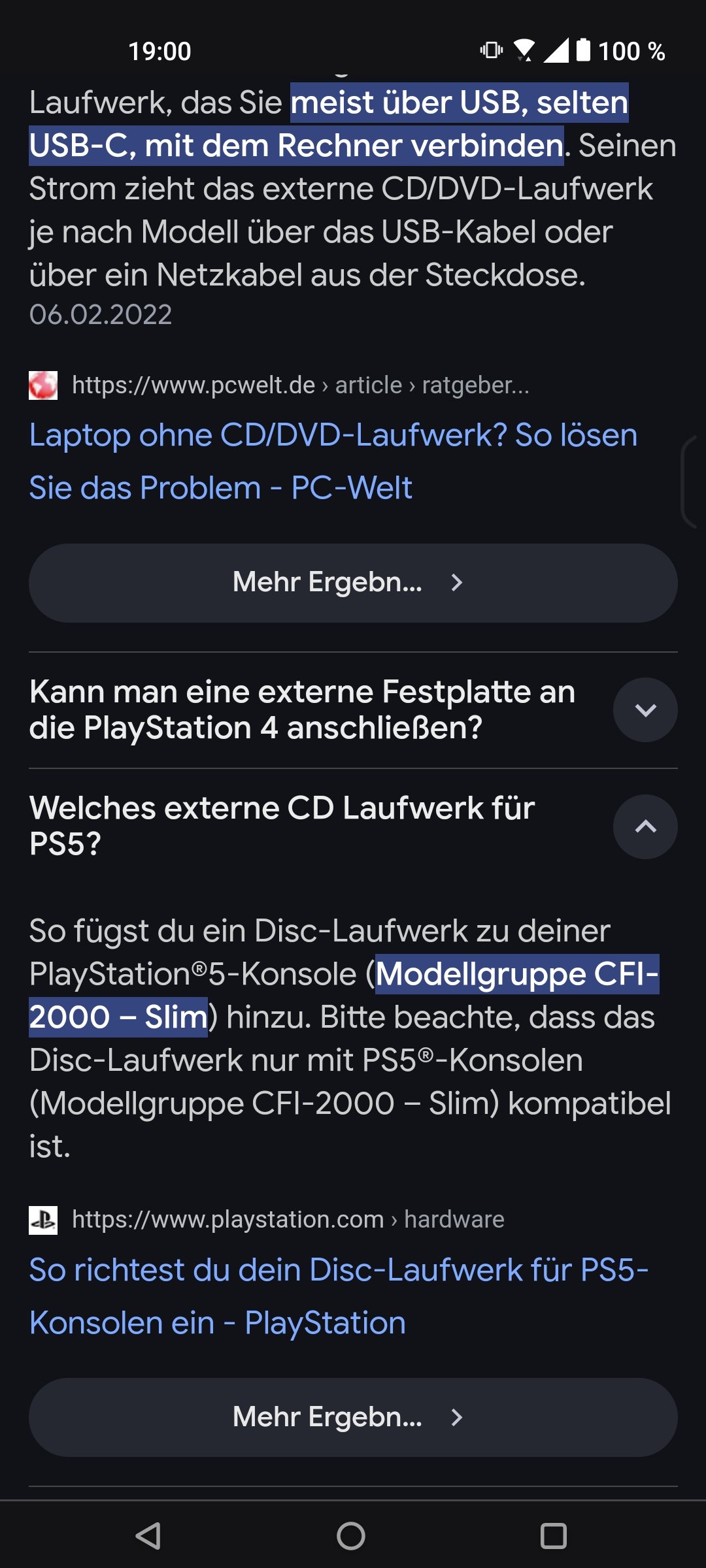Tap Mehr Ergebn… button below the PlayStation result

point(353,1417)
